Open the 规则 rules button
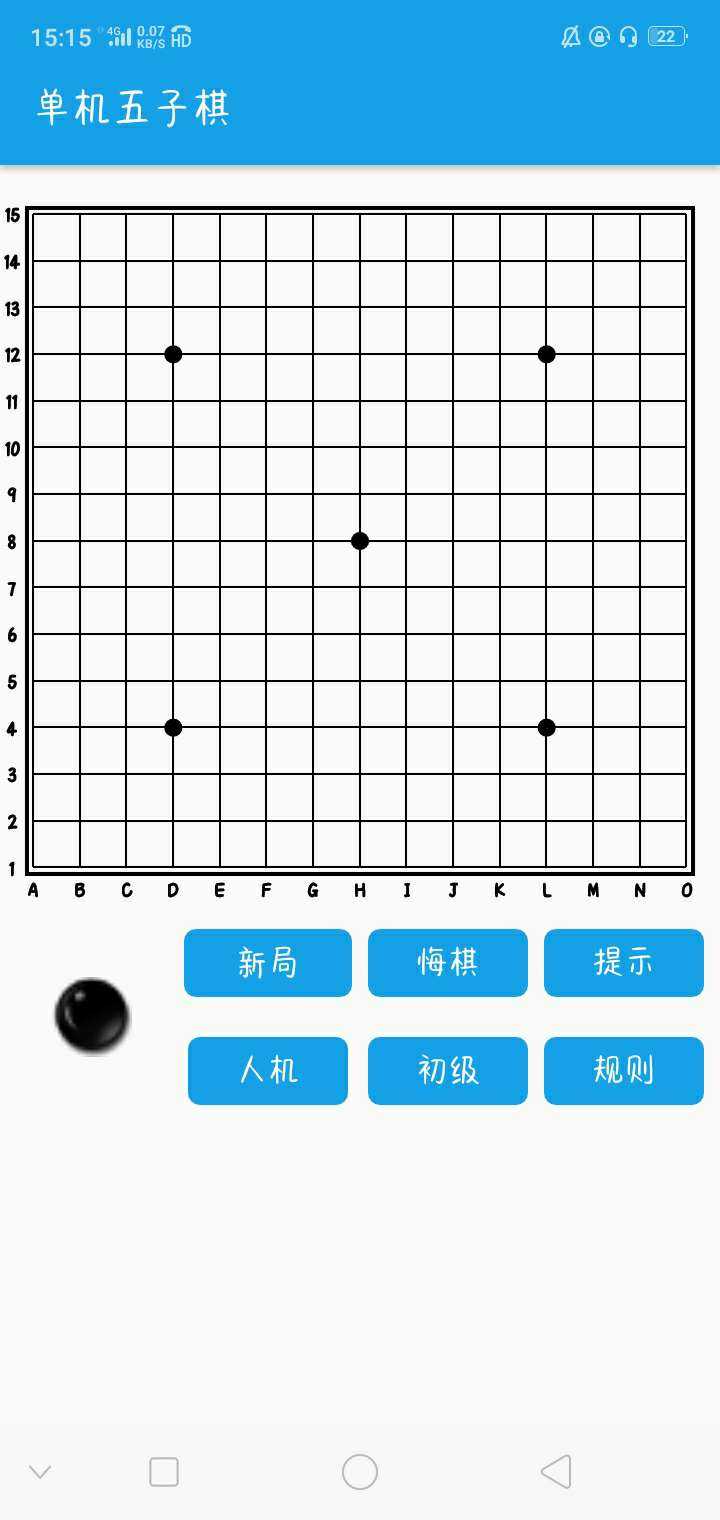This screenshot has height=1520, width=720. (623, 1070)
